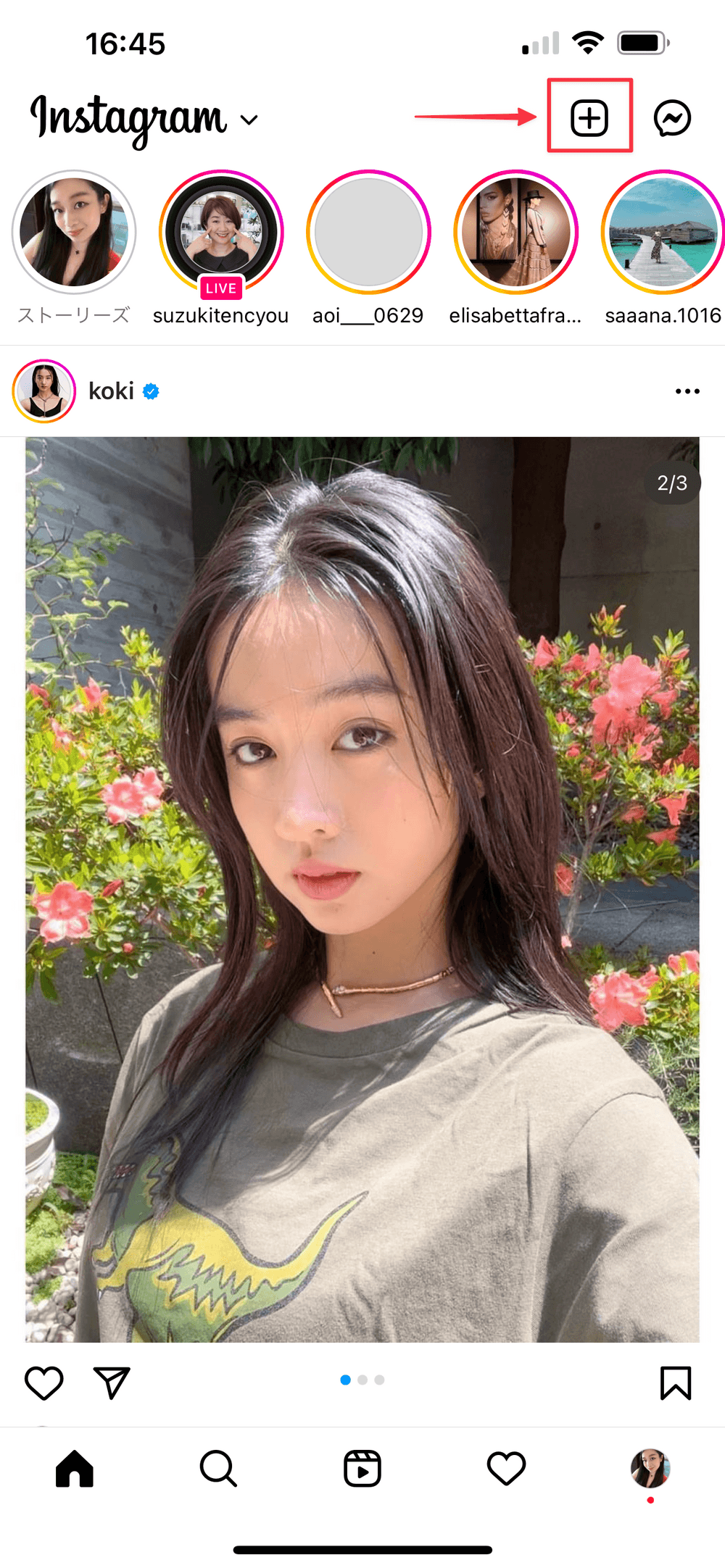725x1568 pixels.
Task: Open koki's profile from post header
Action: [x=111, y=391]
